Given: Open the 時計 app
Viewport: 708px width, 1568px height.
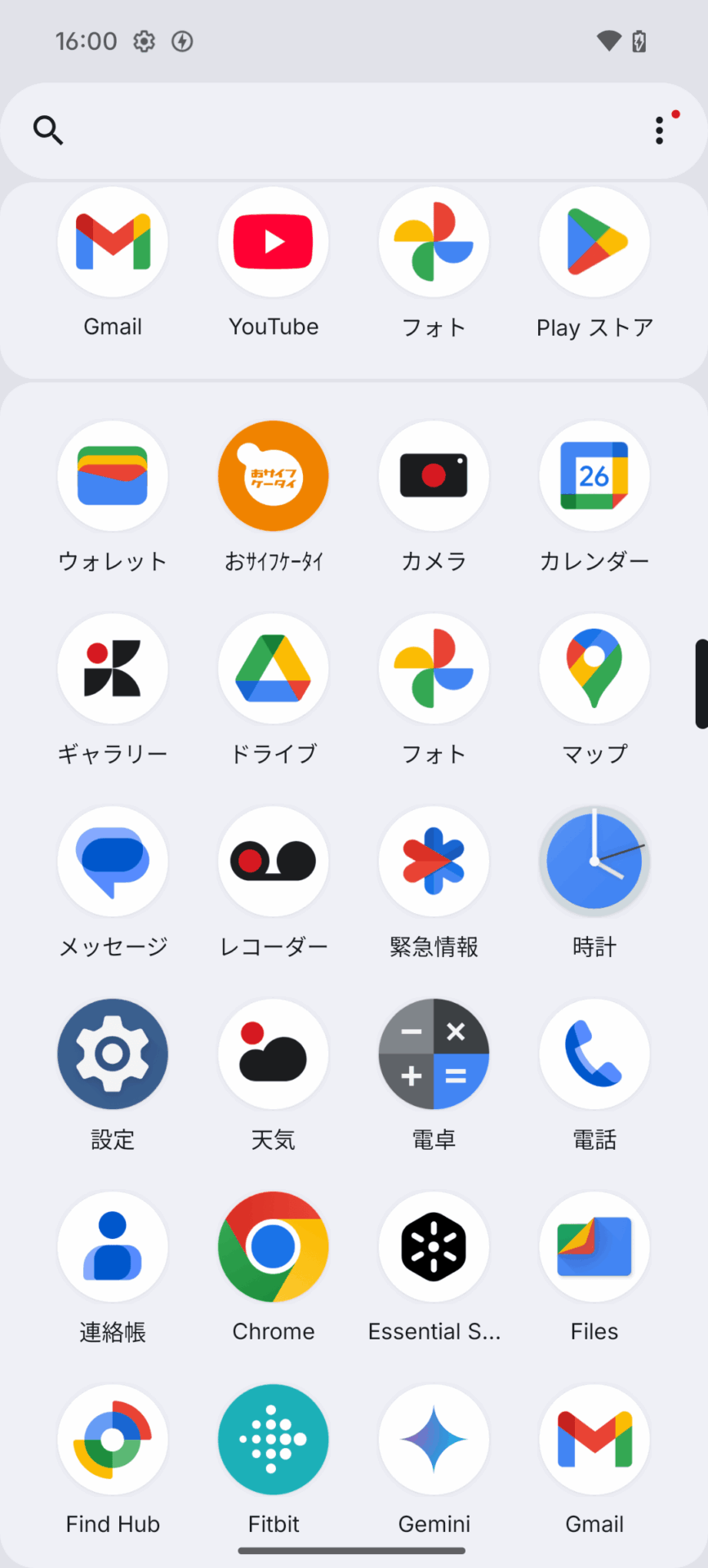Looking at the screenshot, I should pos(594,862).
